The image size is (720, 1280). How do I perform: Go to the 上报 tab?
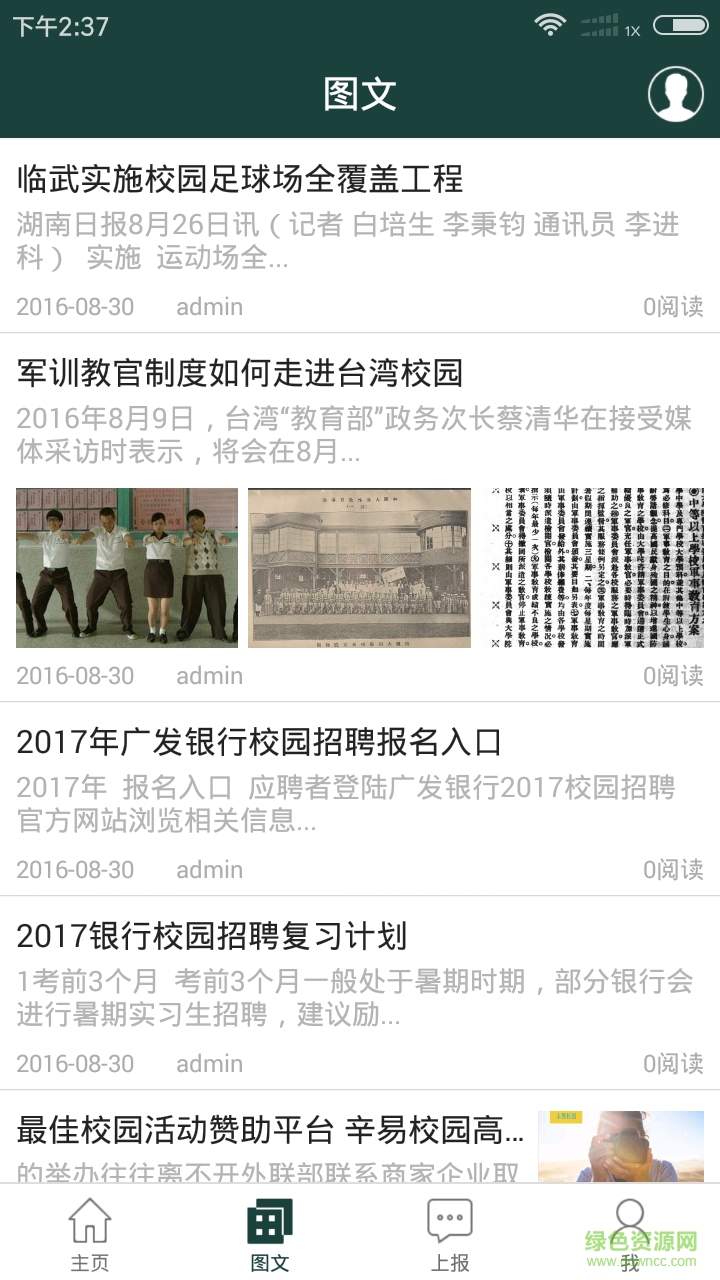tap(450, 1235)
